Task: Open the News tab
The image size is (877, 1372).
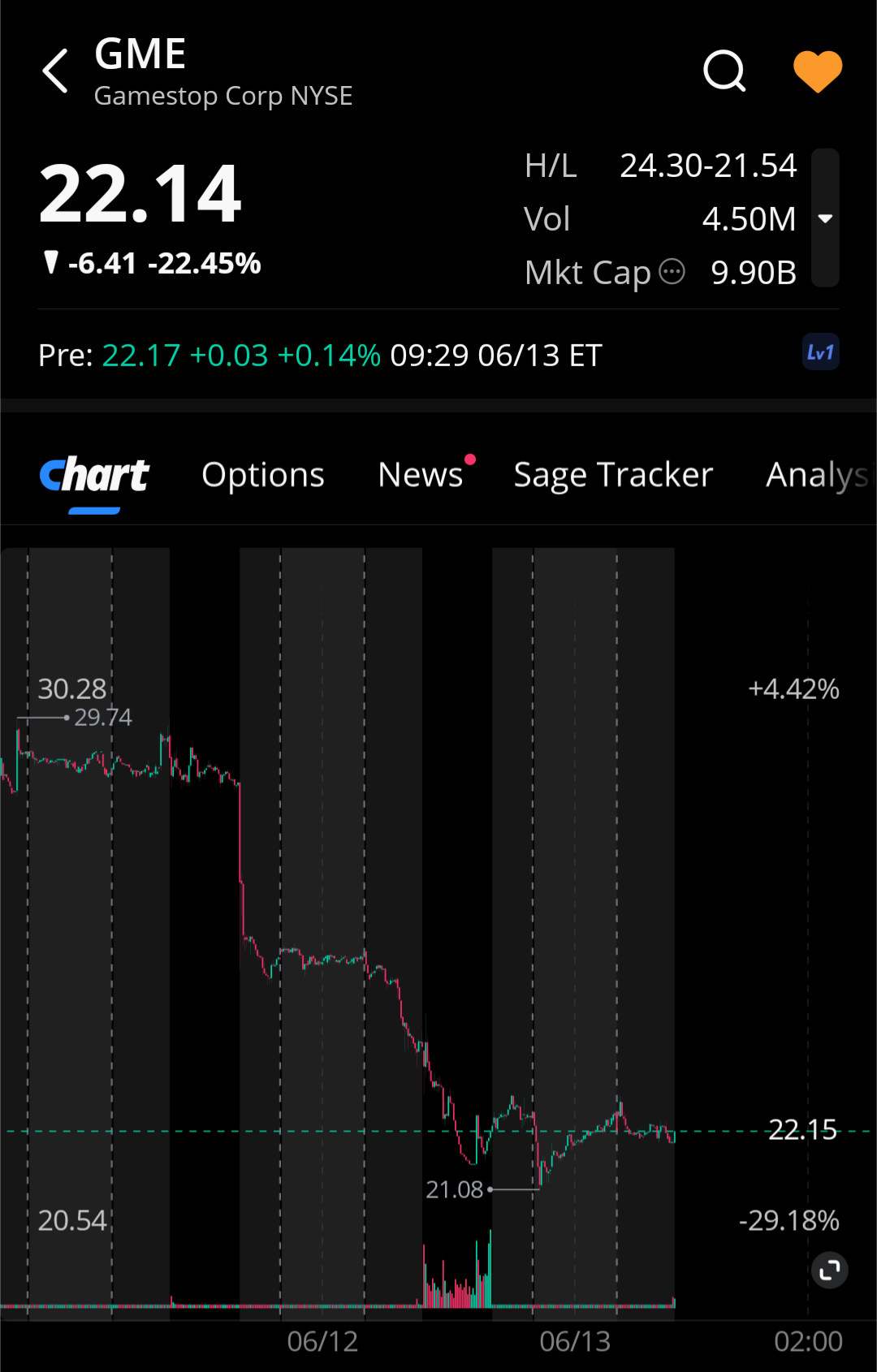Action: tap(421, 476)
